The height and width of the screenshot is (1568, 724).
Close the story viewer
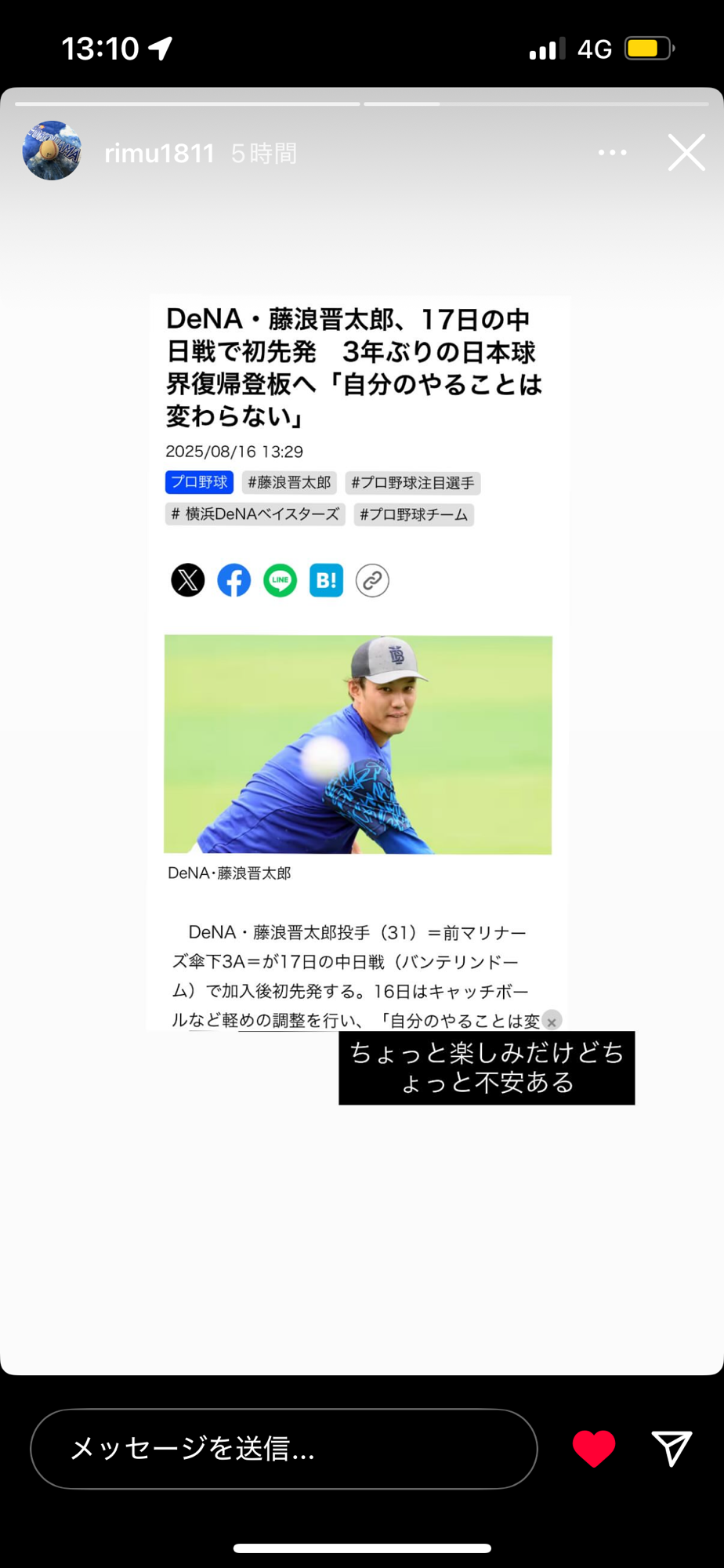point(686,153)
